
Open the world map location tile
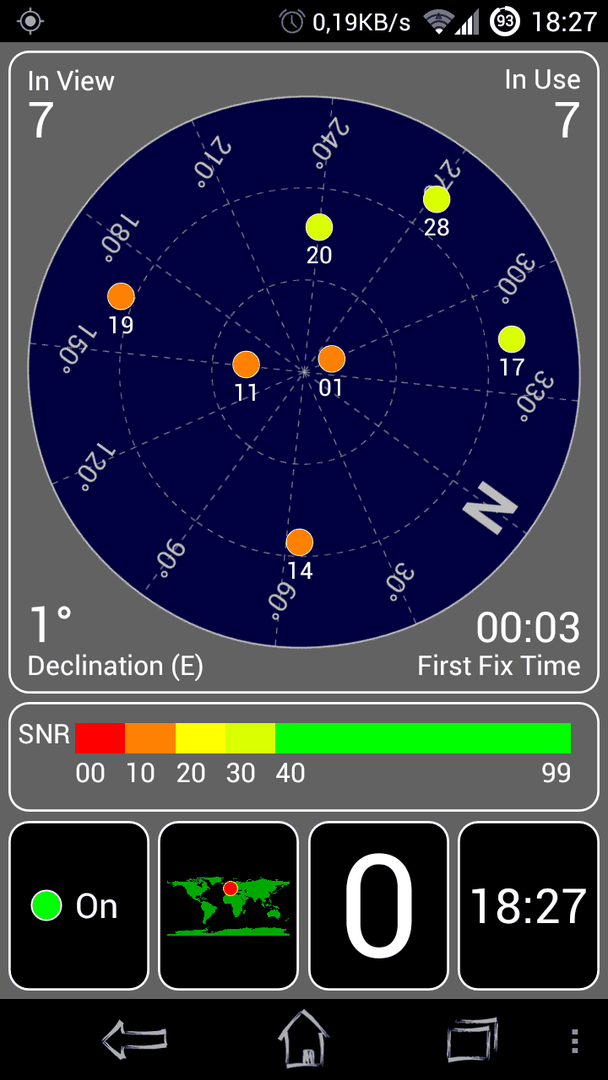(229, 905)
